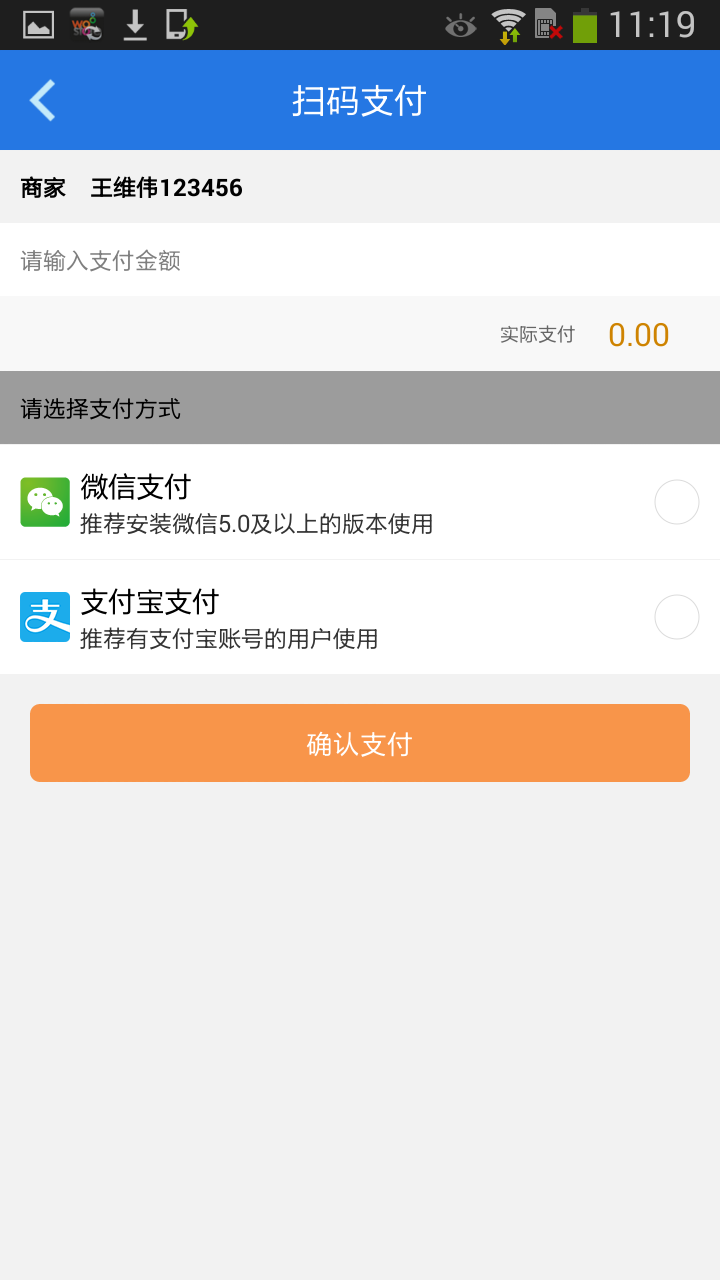
Task: Choose 支付宝支付 as the payment method
Action: (676, 617)
